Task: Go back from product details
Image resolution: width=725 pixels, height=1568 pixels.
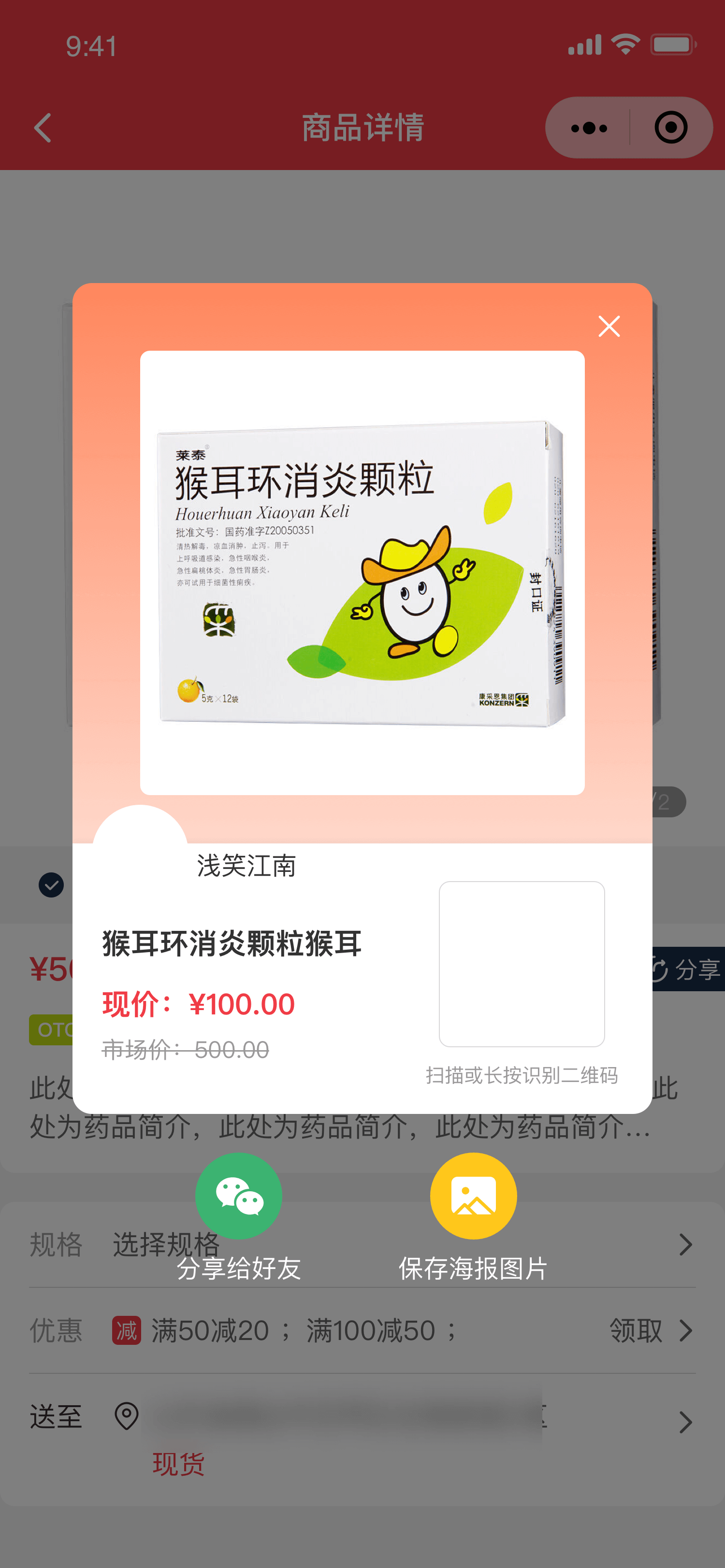Action: tap(43, 128)
